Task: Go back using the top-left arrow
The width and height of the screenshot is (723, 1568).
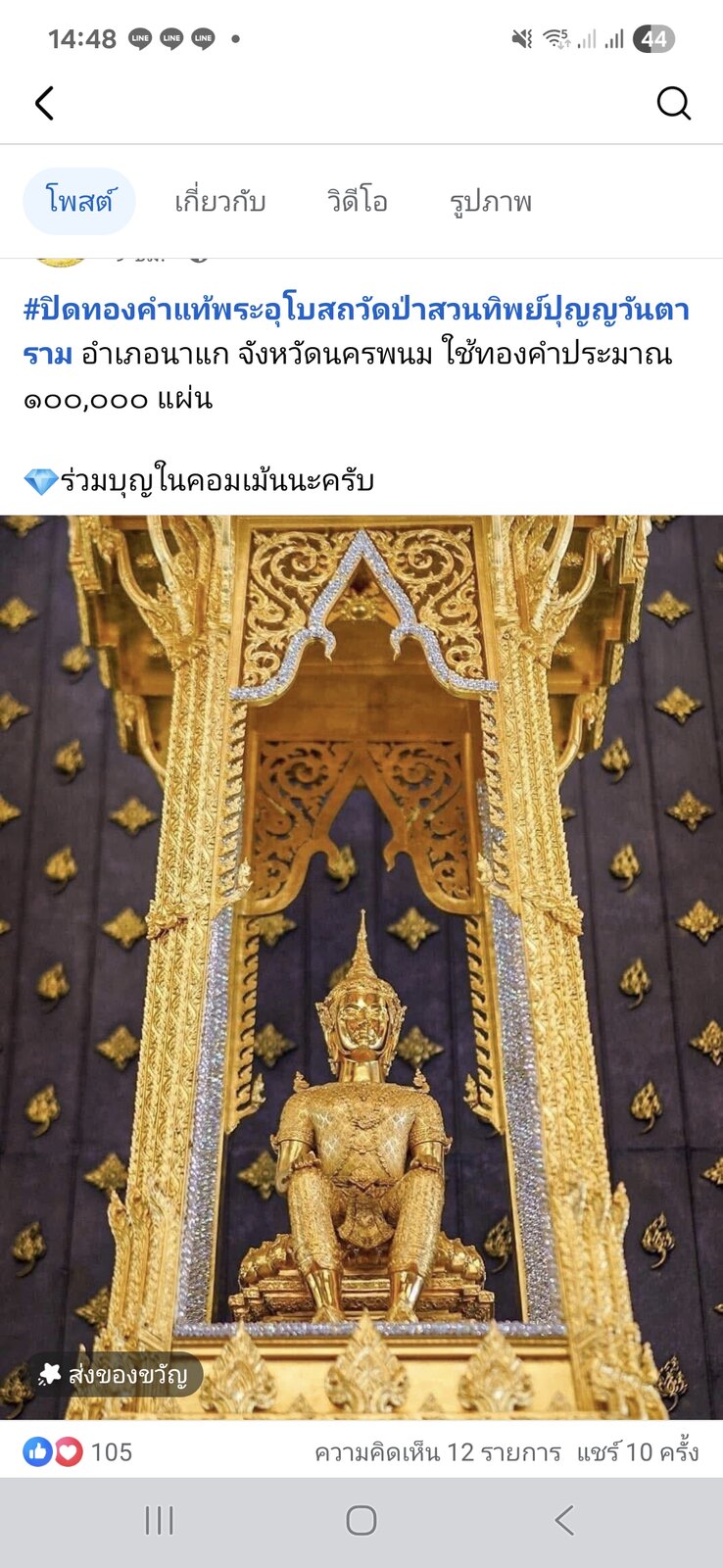Action: (44, 103)
